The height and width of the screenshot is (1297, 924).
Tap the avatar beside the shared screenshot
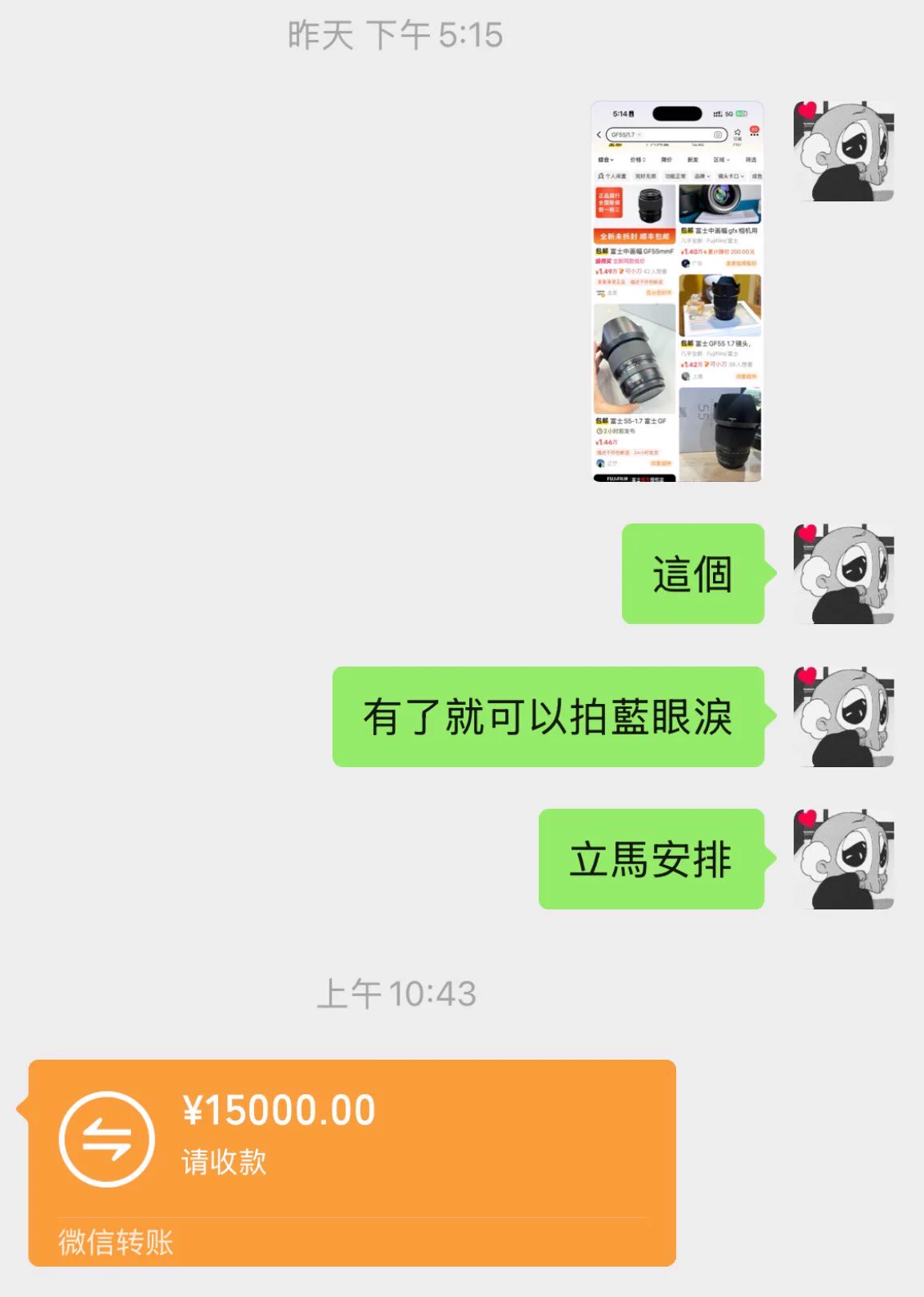click(843, 151)
